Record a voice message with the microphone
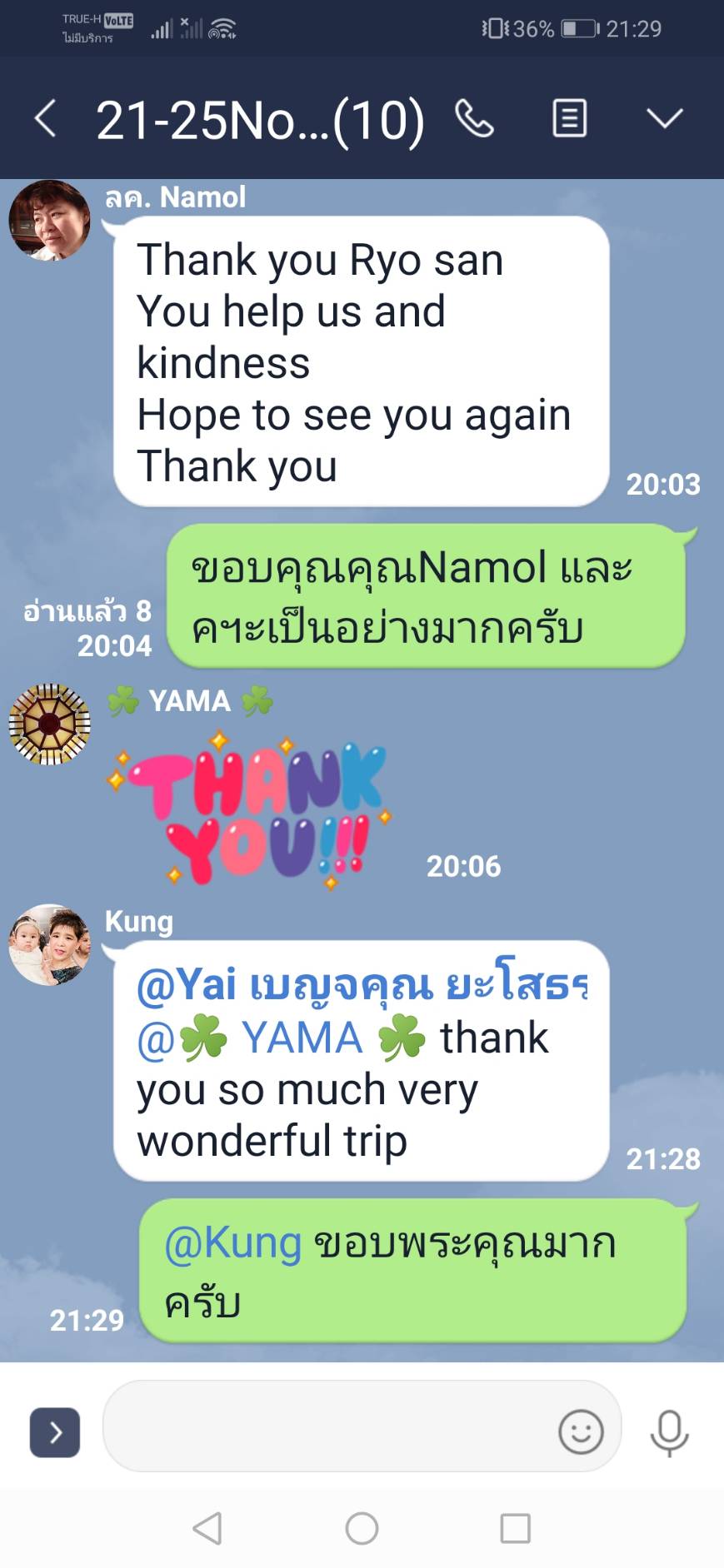The width and height of the screenshot is (724, 1568). (x=669, y=1432)
